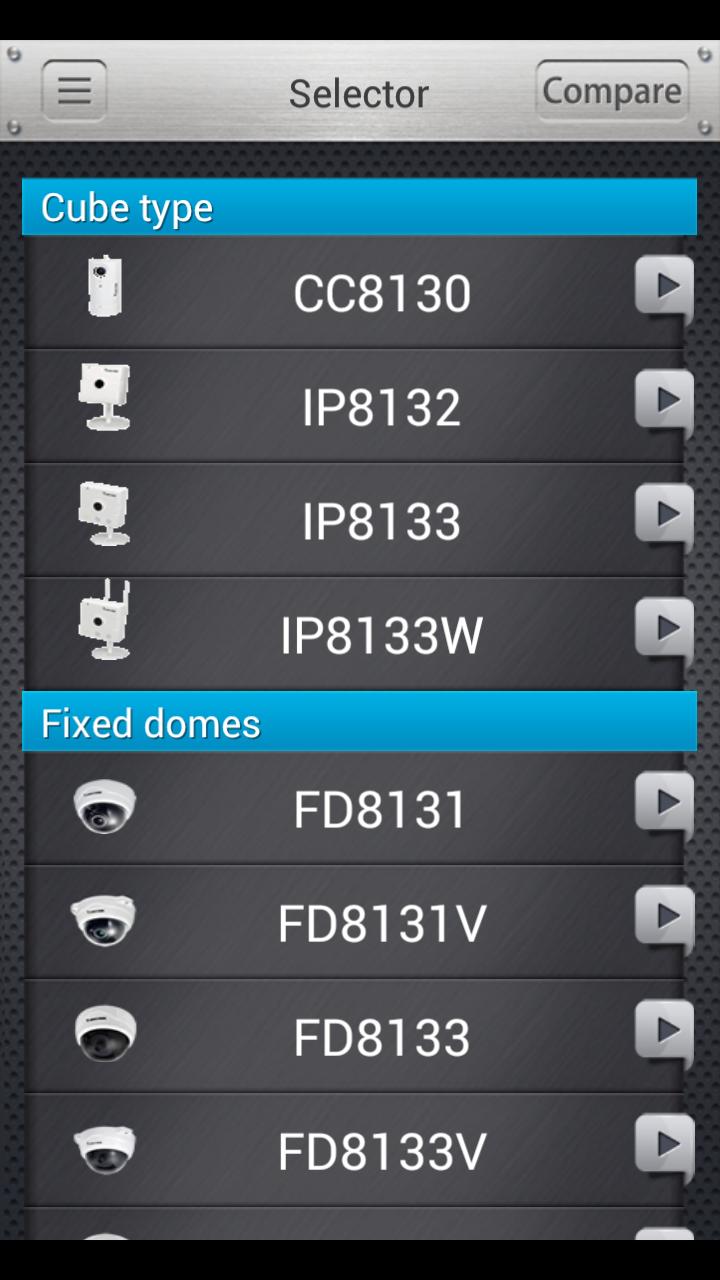Select the IP8132 cube camera

tap(381, 407)
